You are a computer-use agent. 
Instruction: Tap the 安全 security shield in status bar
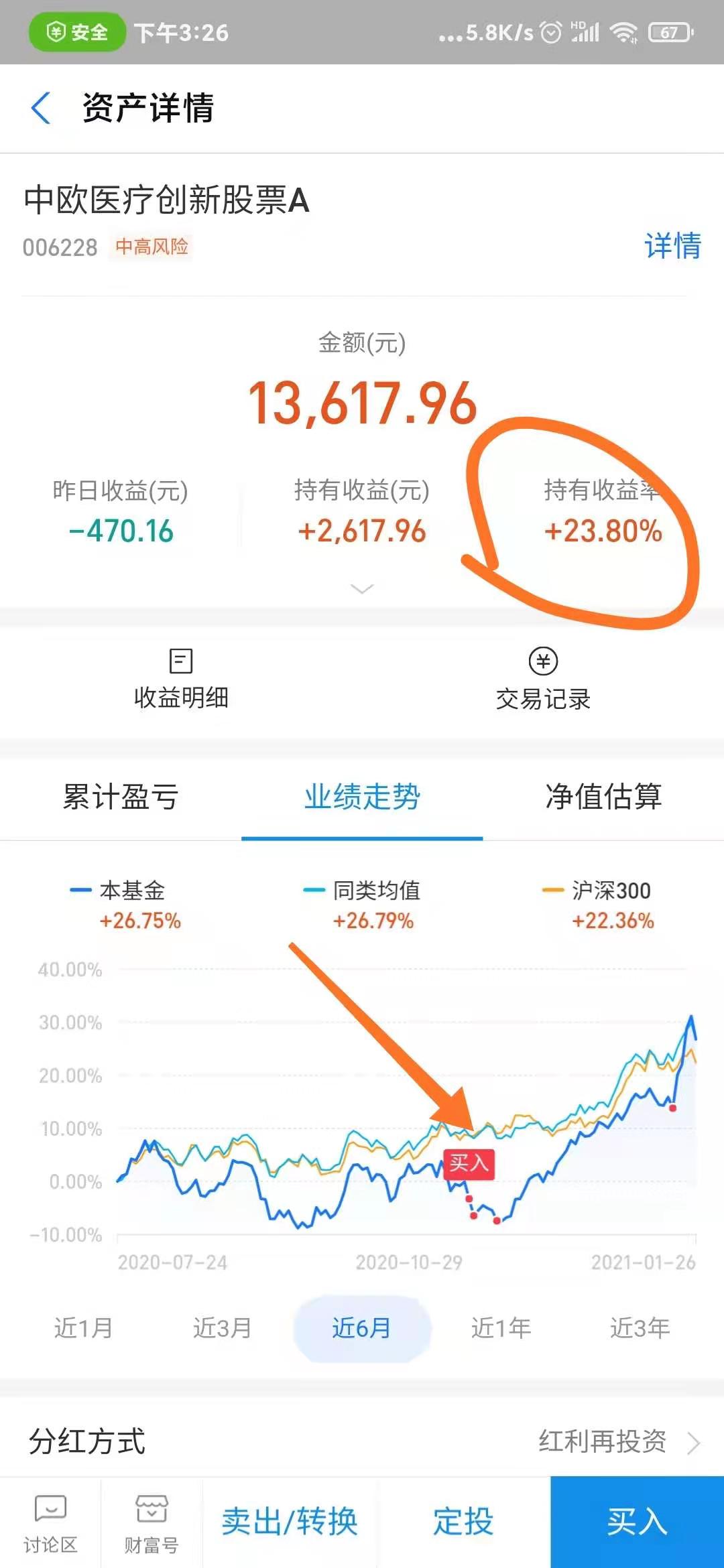click(x=76, y=33)
